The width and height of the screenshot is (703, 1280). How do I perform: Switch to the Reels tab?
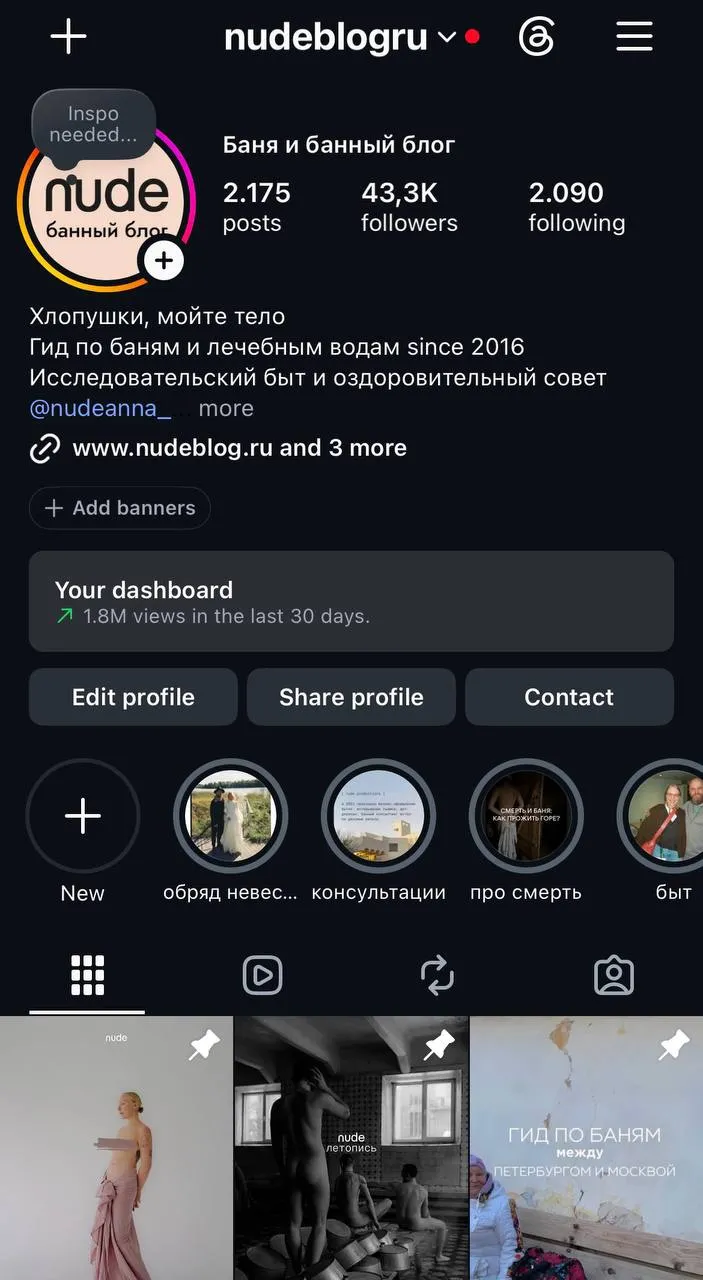pyautogui.click(x=263, y=975)
